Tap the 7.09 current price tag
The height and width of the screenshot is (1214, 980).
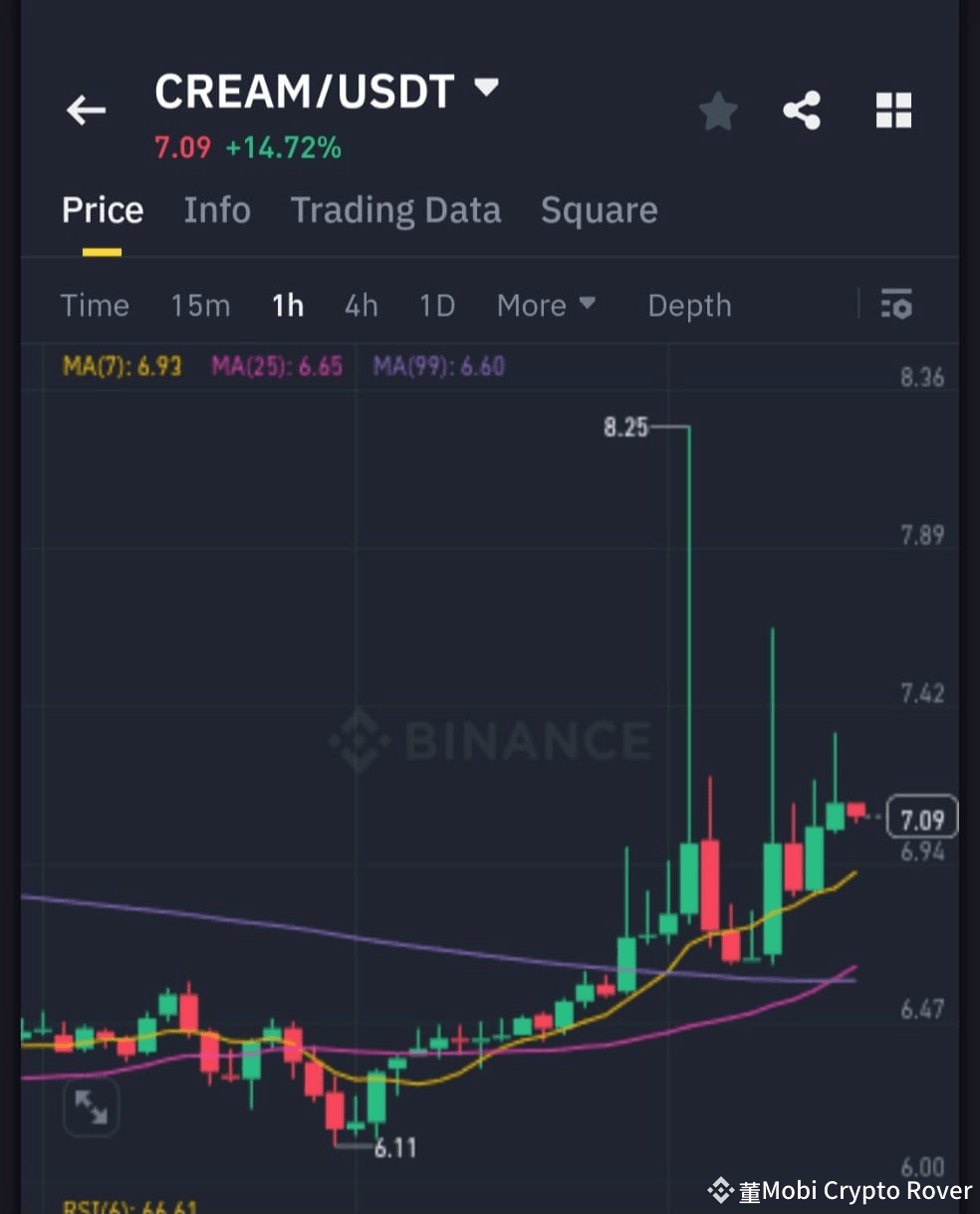pyautogui.click(x=921, y=818)
